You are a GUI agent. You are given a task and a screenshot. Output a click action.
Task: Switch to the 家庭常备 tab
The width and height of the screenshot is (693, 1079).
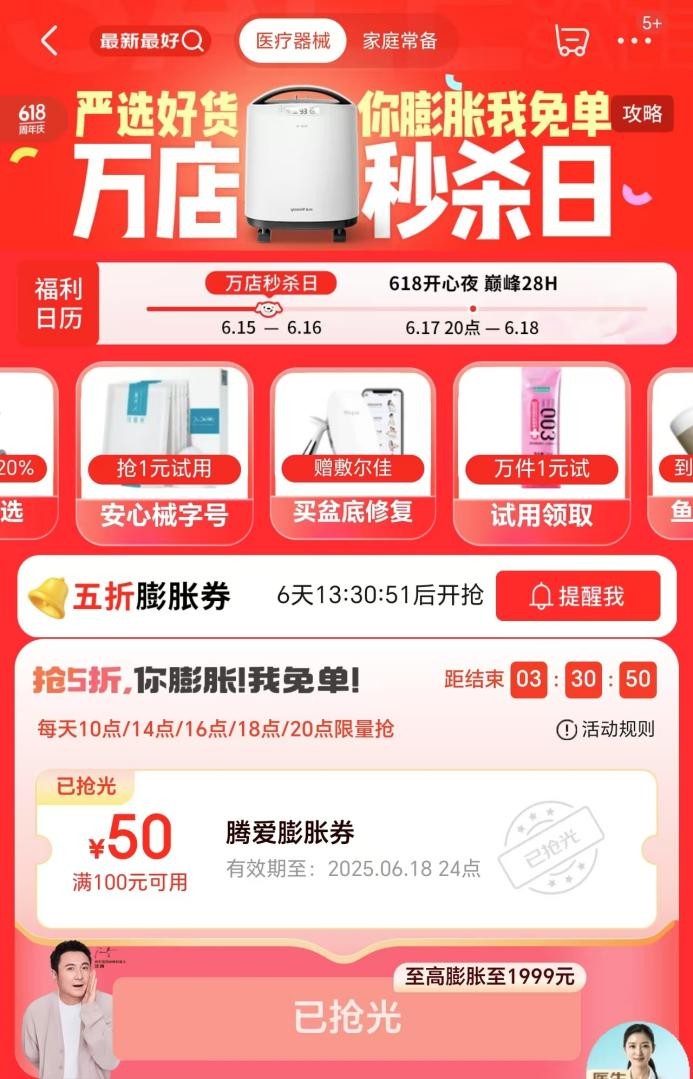(x=399, y=42)
